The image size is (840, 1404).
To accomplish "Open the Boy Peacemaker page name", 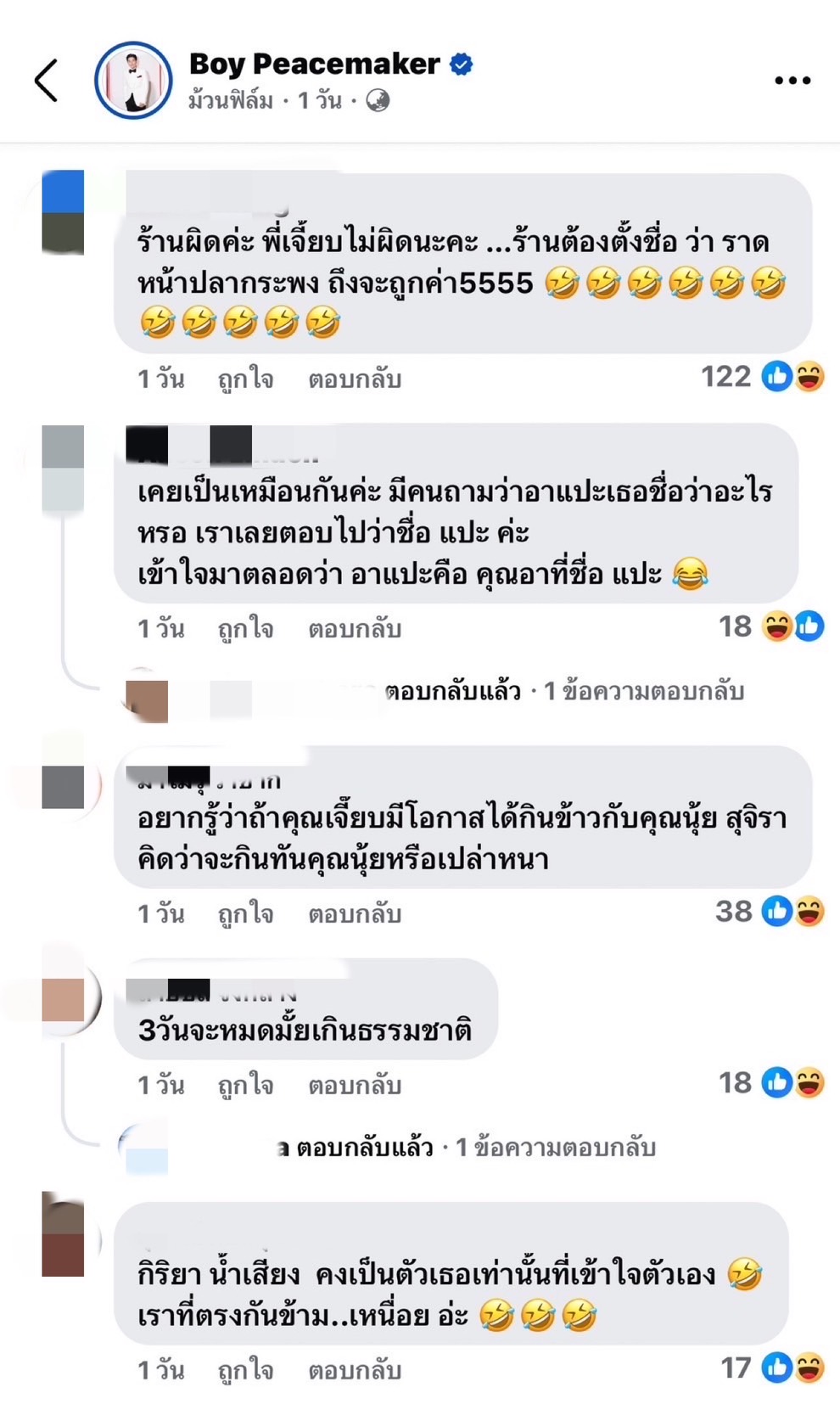I will tap(314, 64).
